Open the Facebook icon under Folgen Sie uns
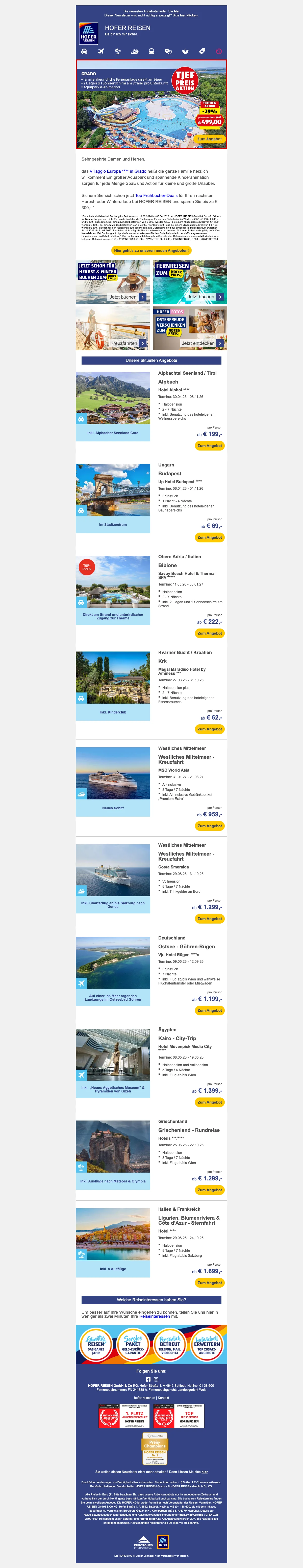 (x=148, y=1379)
